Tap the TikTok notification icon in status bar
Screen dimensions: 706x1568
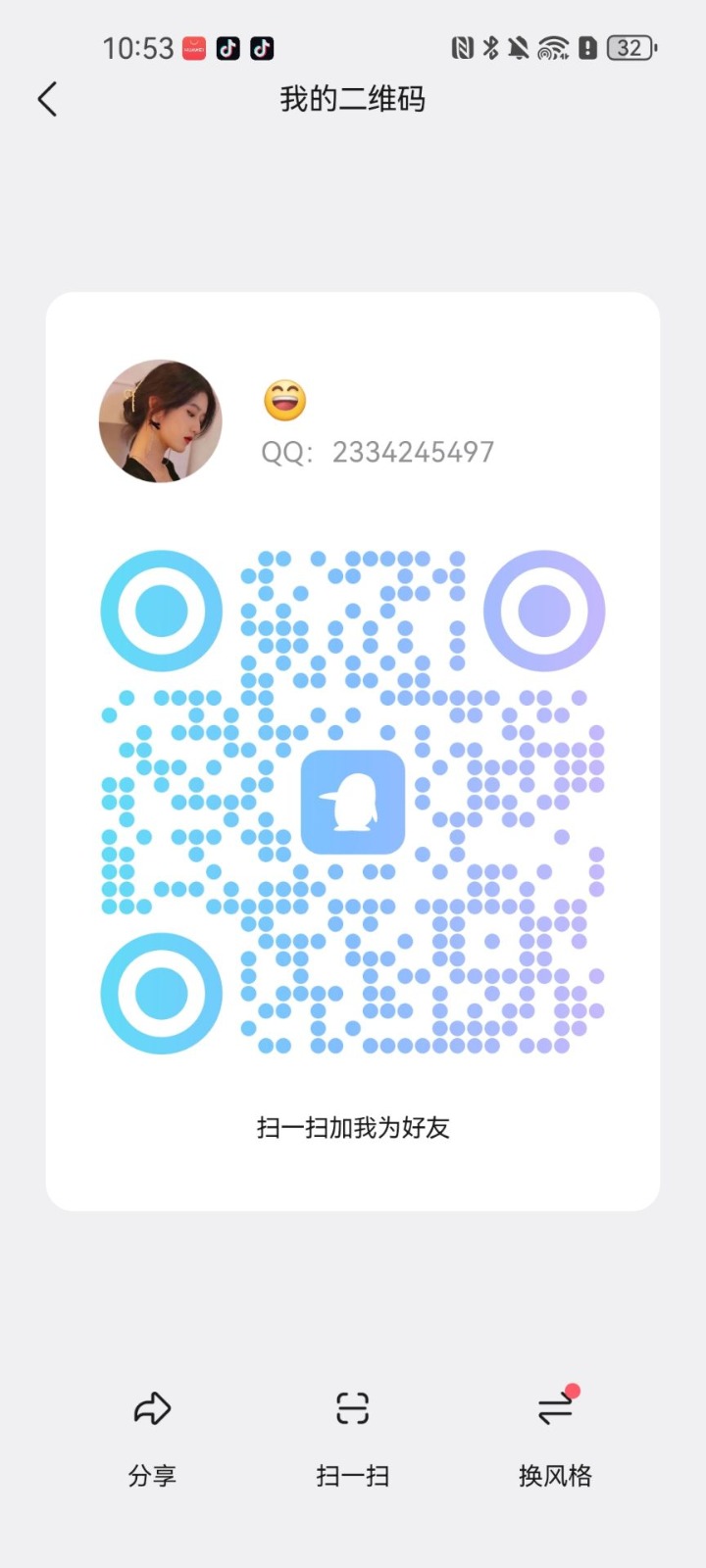coord(227,46)
